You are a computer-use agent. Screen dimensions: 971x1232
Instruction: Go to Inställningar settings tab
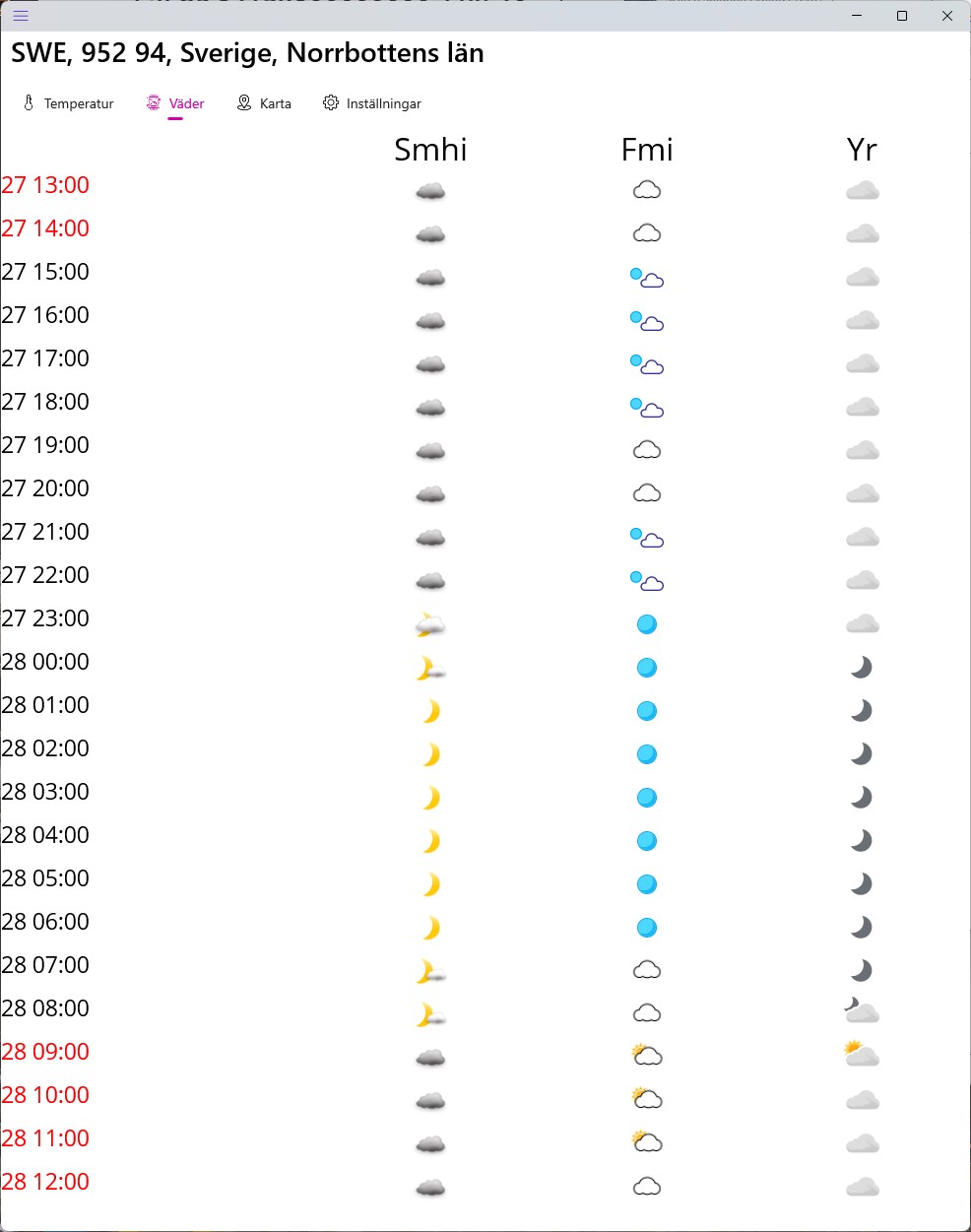pos(371,103)
